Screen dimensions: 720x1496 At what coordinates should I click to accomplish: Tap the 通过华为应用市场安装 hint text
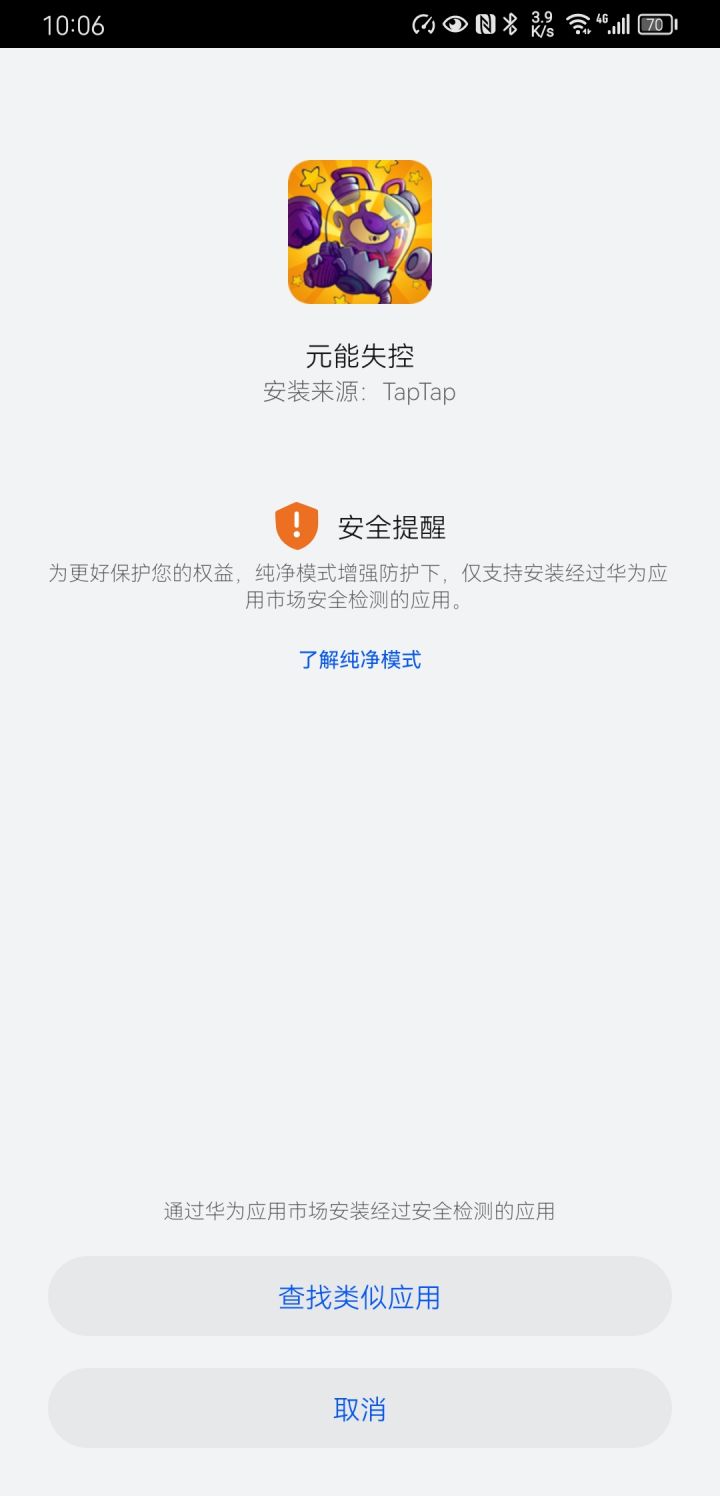pyautogui.click(x=360, y=1211)
